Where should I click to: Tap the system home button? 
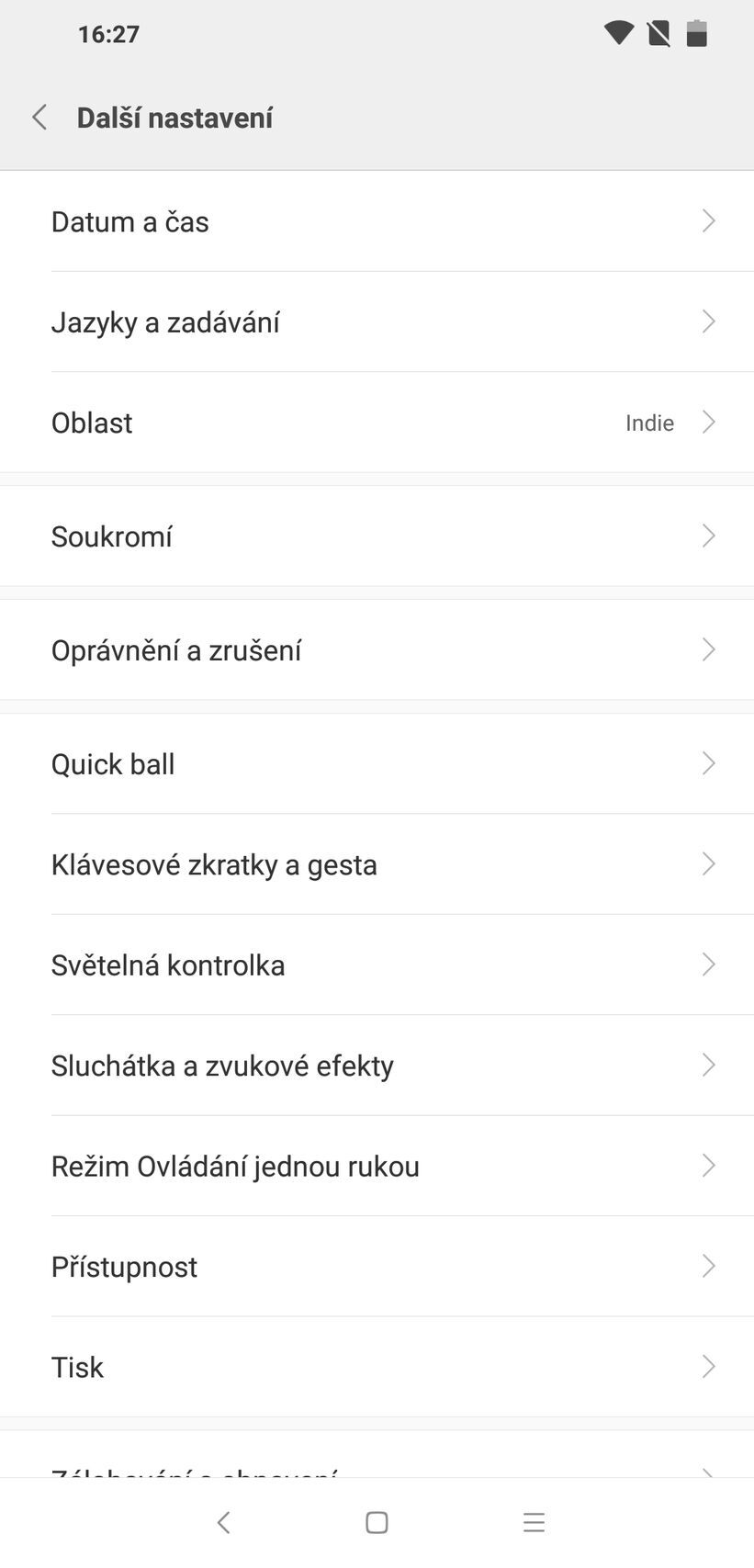(377, 1522)
